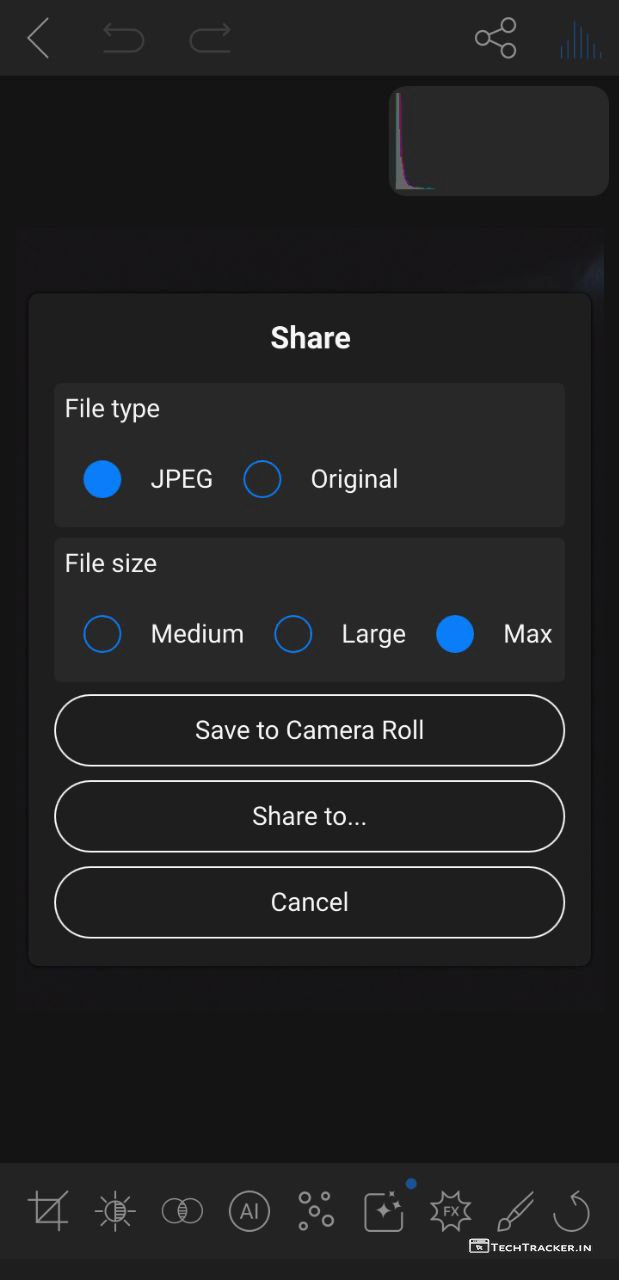619x1280 pixels.
Task: Tap the reset arrow in the toolbar
Action: click(x=572, y=1211)
